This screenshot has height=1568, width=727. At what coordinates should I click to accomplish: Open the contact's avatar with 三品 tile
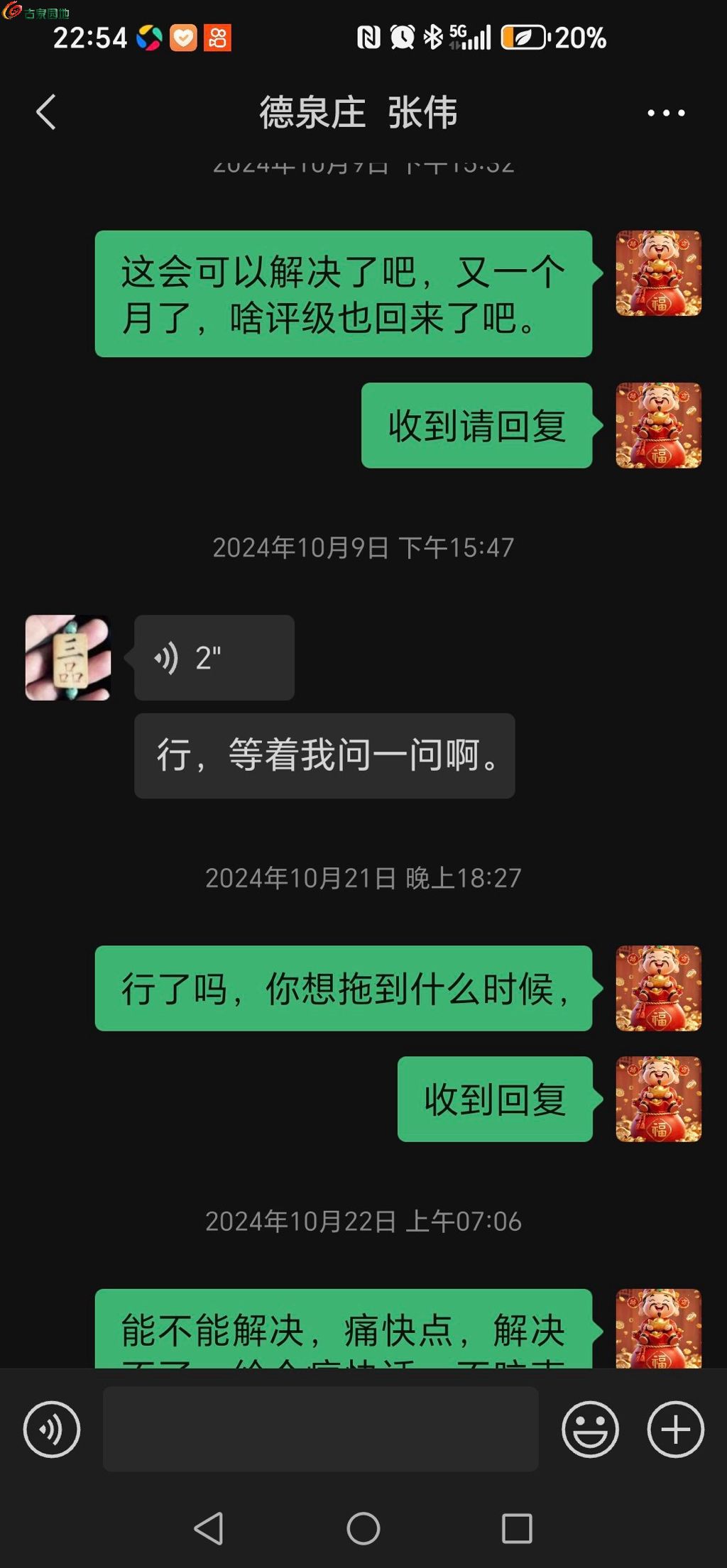[68, 658]
